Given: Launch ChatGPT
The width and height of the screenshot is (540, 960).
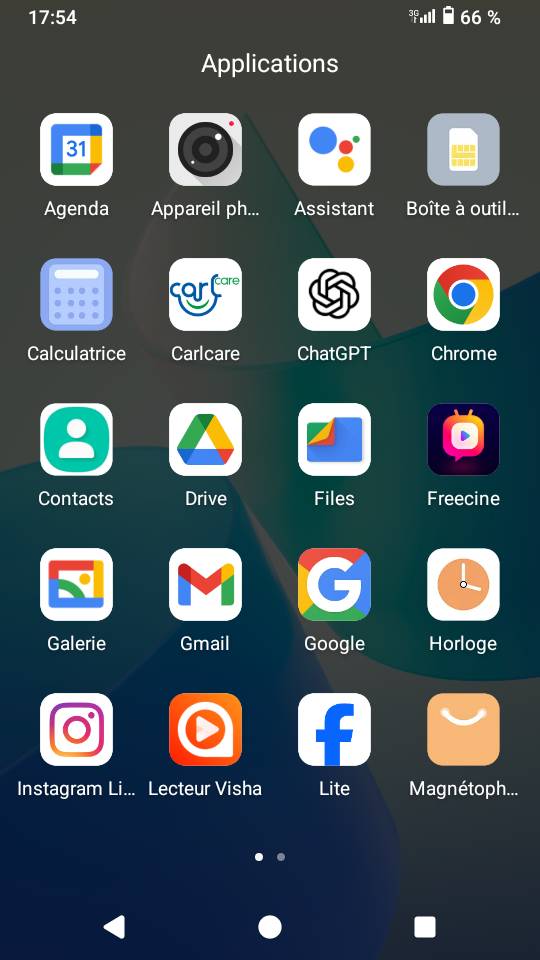Looking at the screenshot, I should pyautogui.click(x=334, y=294).
